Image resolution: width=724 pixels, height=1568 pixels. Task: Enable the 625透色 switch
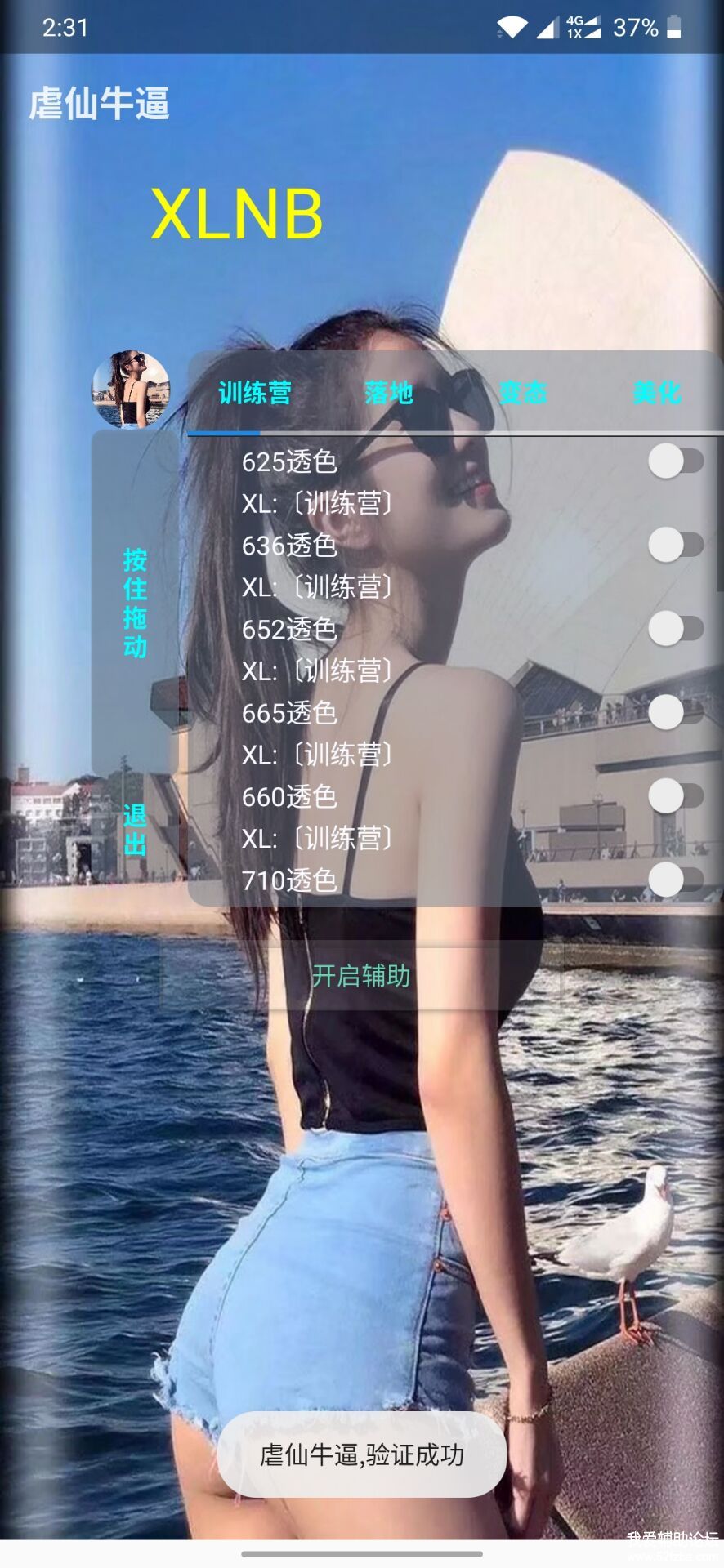click(x=675, y=461)
